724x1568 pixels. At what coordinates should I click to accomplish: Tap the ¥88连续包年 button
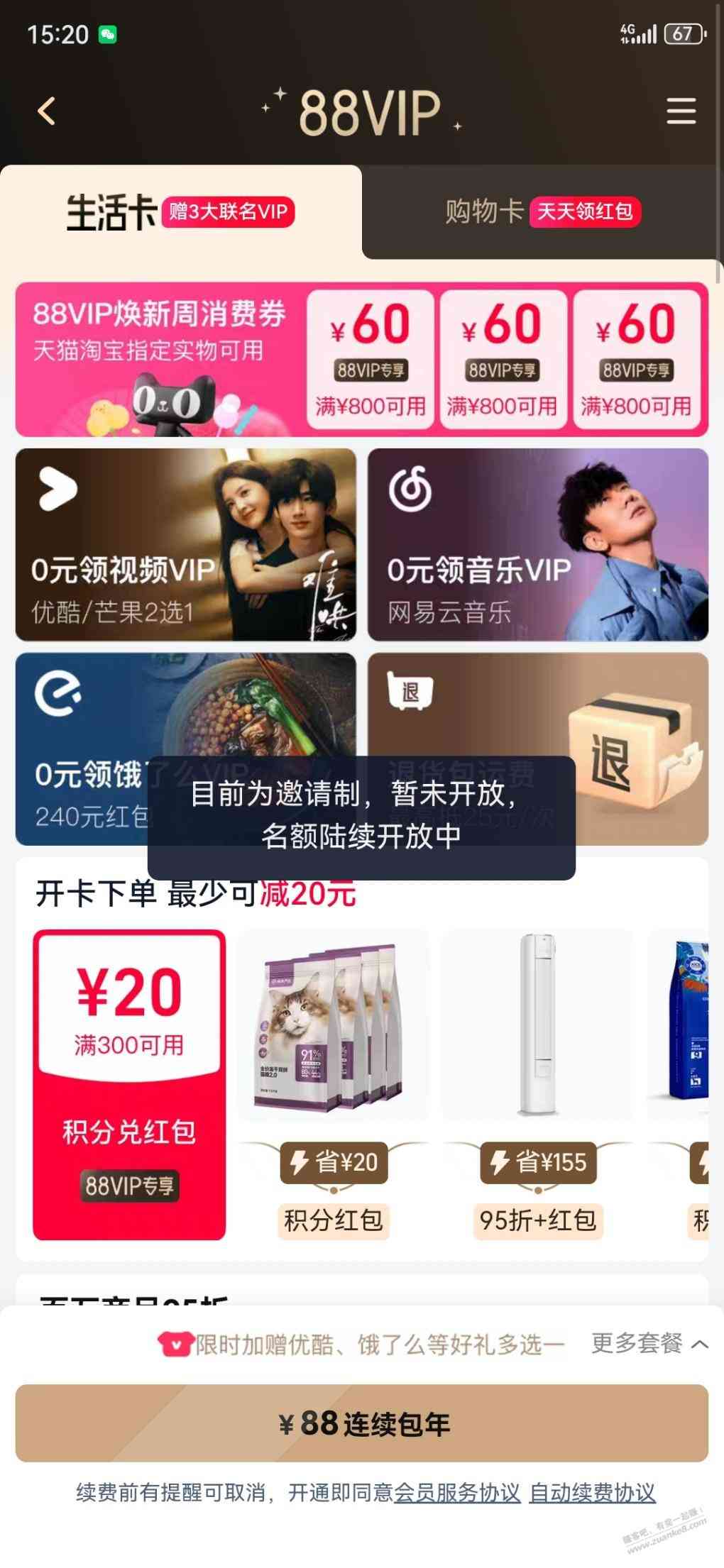362,1423
